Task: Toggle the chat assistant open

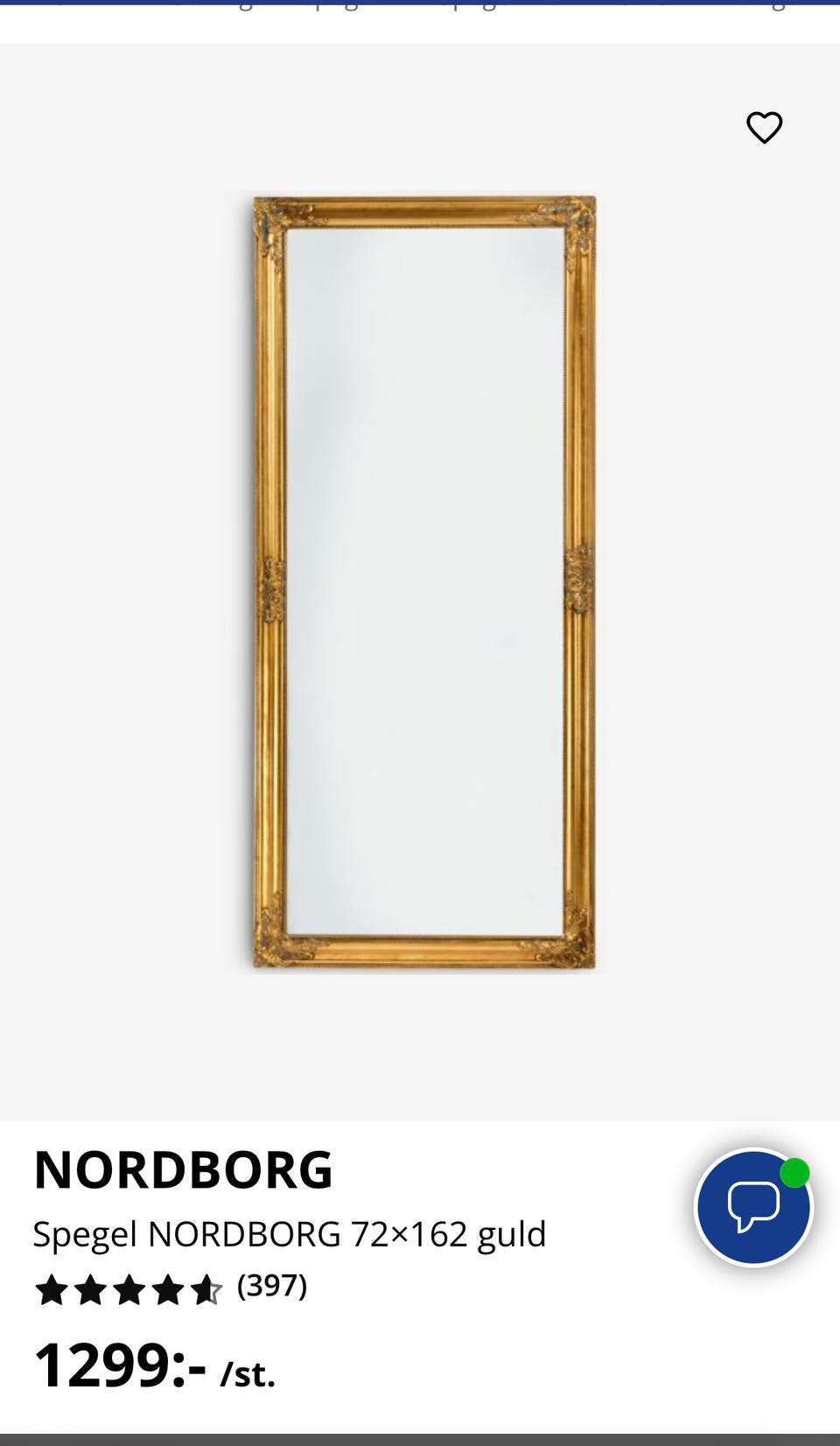Action: tap(752, 1208)
